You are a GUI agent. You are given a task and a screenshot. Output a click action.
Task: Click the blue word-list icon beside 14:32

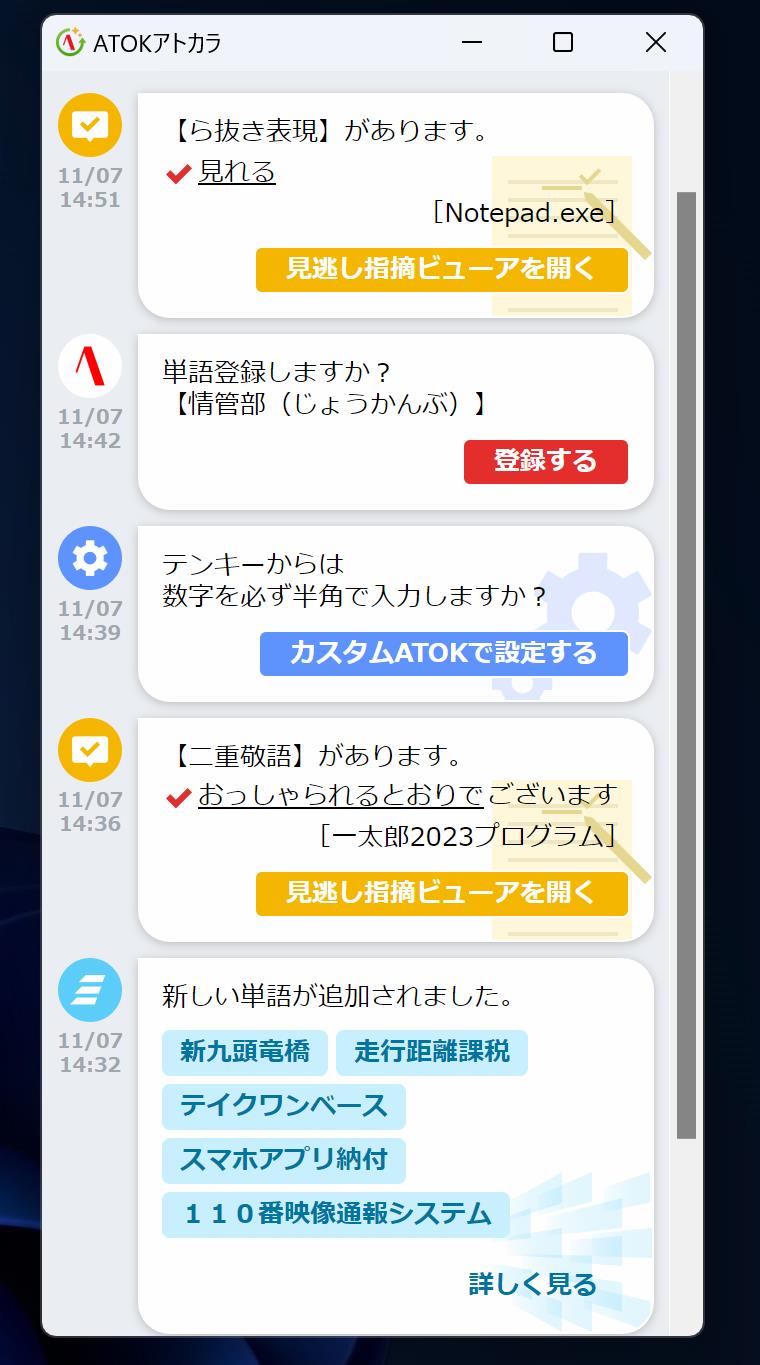(x=89, y=990)
